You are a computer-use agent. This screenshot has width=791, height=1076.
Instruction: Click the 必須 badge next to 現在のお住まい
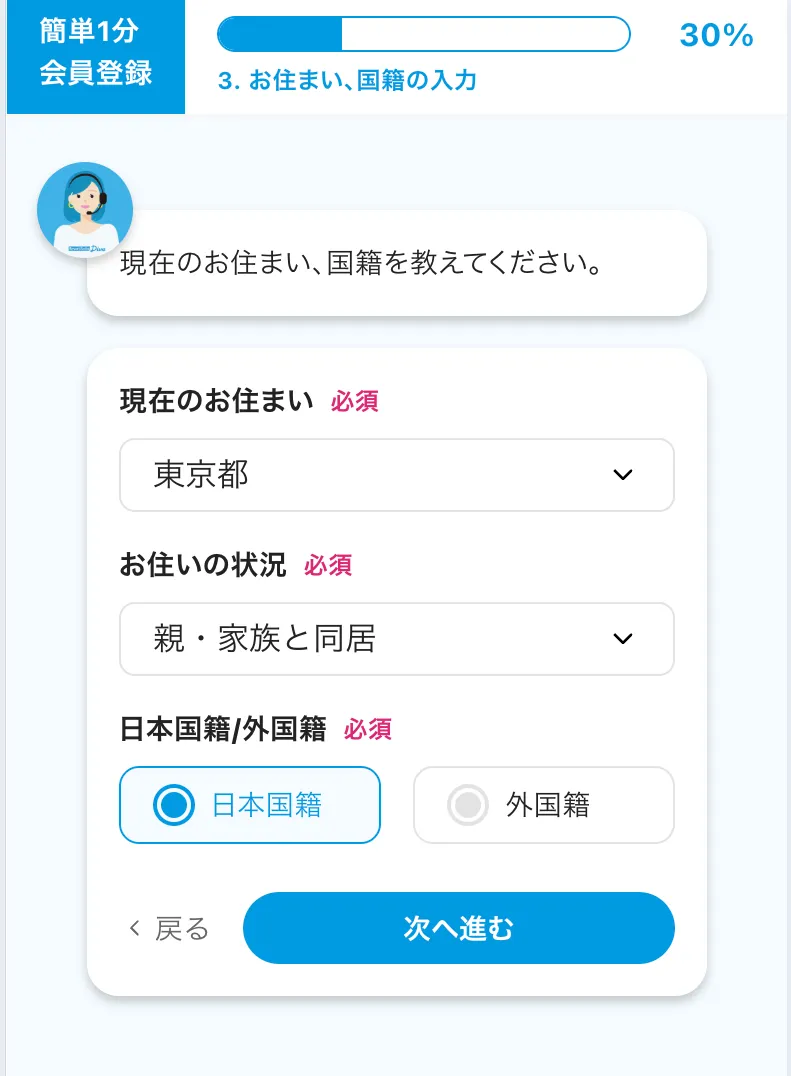click(x=354, y=401)
